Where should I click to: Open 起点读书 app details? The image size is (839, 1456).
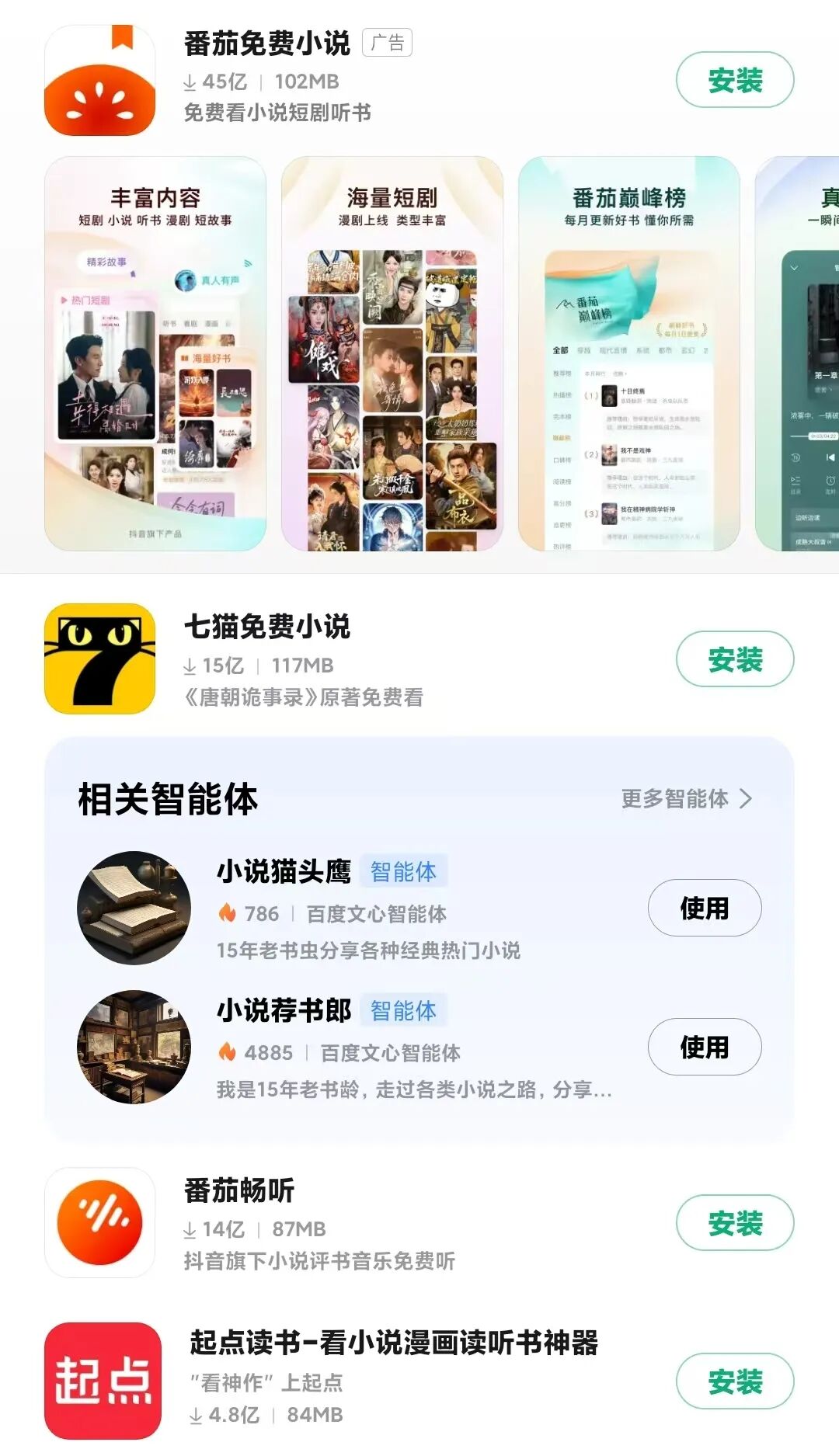[x=393, y=1343]
